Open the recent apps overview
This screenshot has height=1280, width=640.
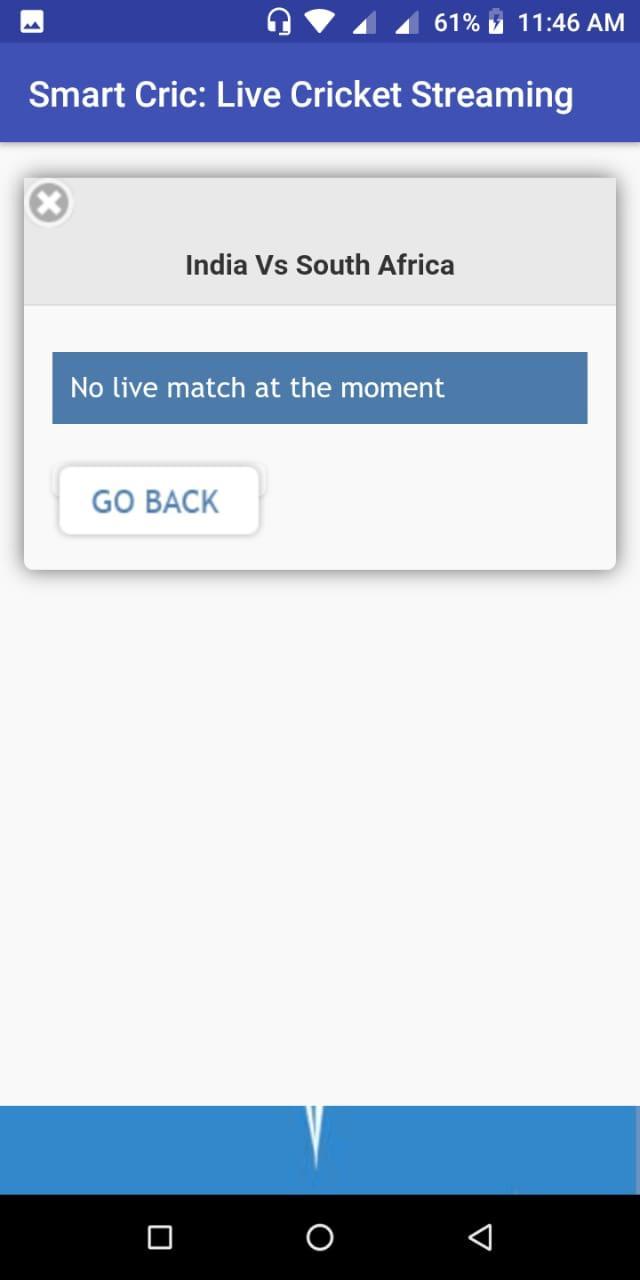(x=160, y=1237)
